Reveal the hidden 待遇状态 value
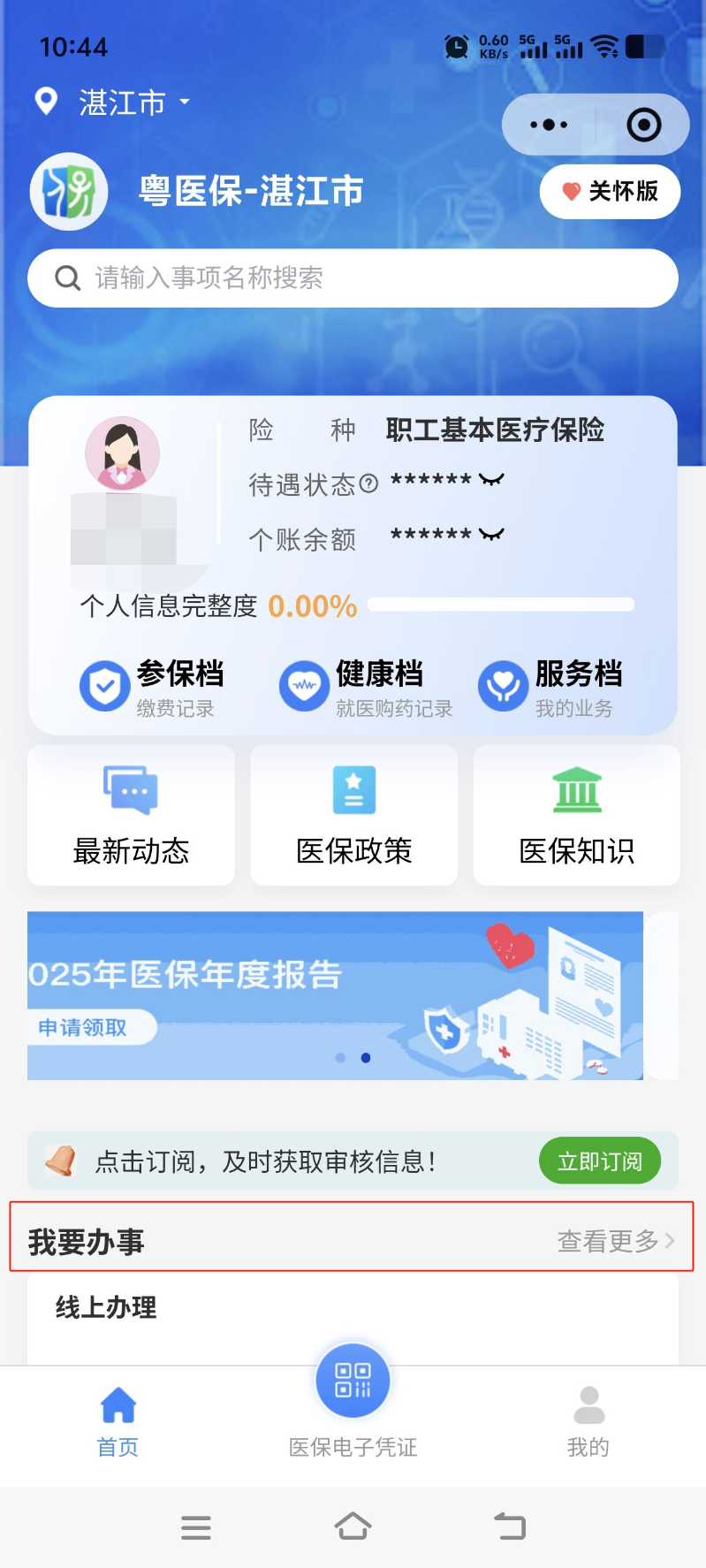This screenshot has width=706, height=1568. point(491,481)
